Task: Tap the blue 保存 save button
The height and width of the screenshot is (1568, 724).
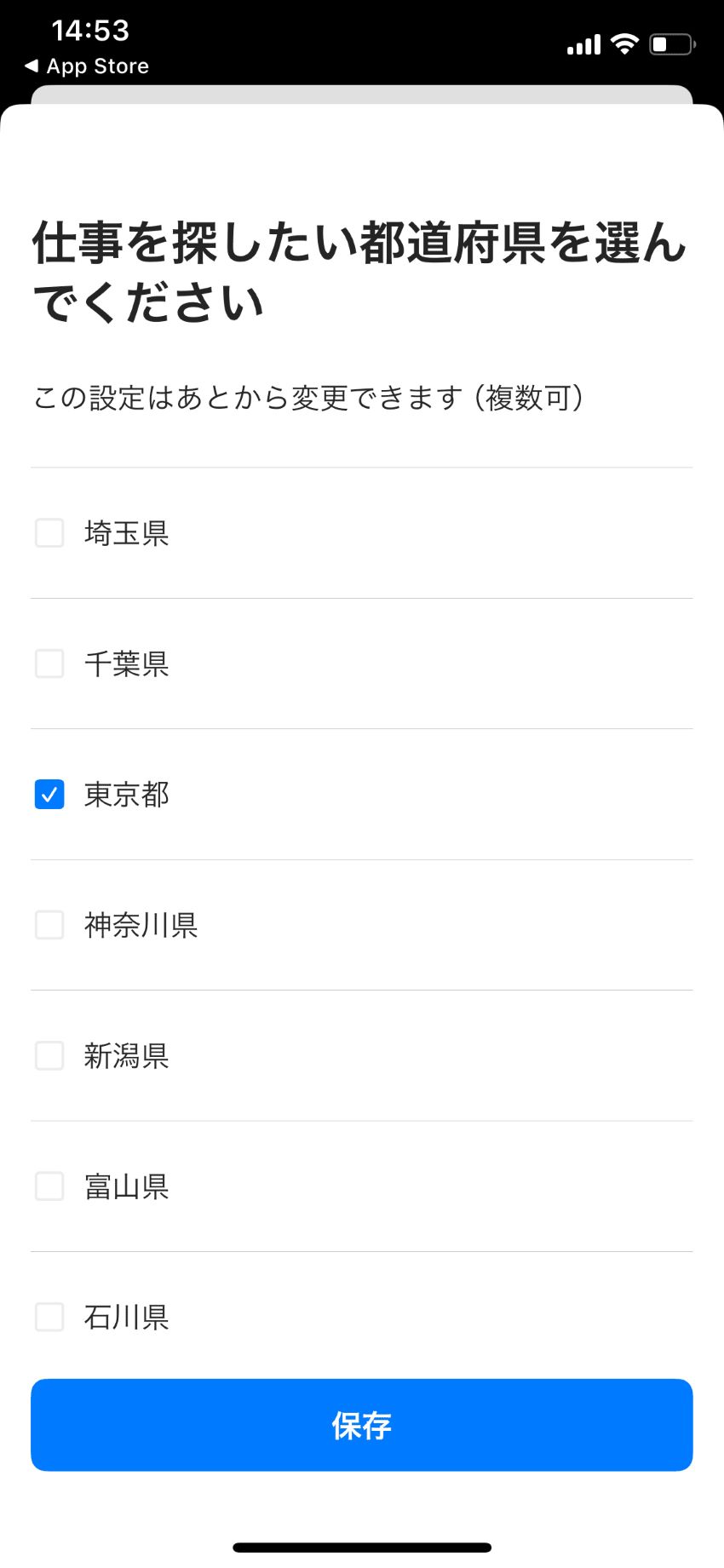Action: [362, 1425]
